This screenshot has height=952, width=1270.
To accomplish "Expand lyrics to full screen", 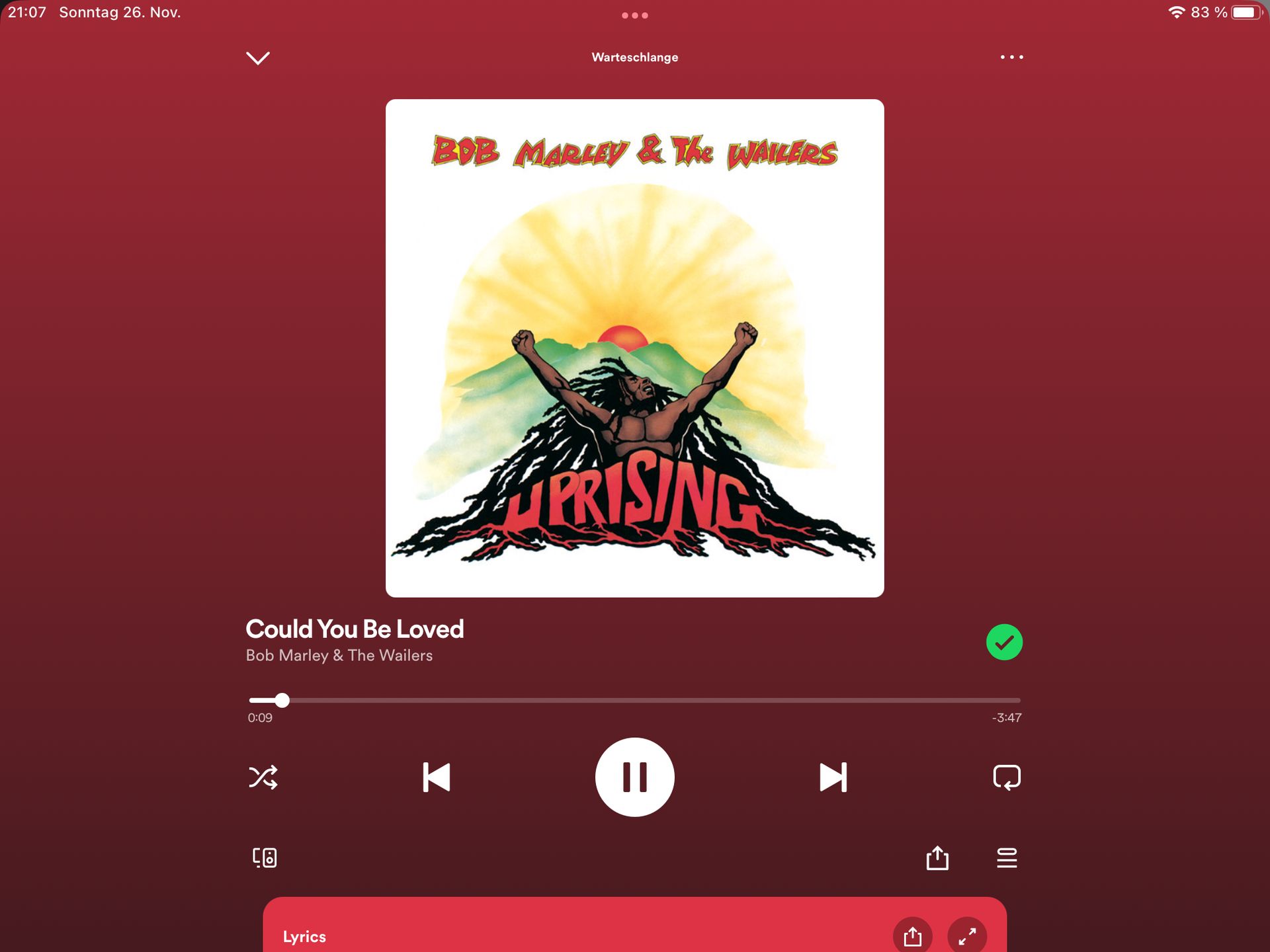I will pos(967,936).
